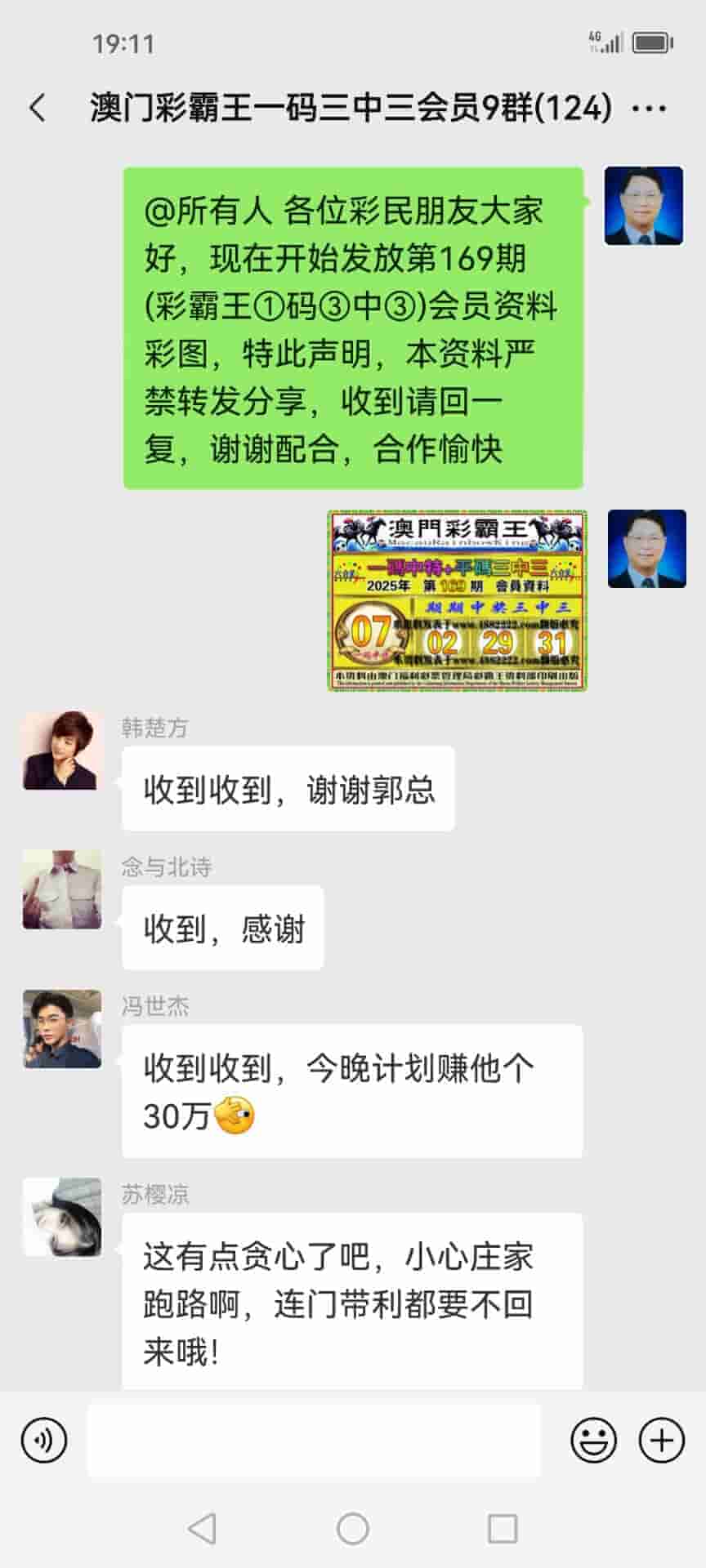Open the plus attachments menu
The width and height of the screenshot is (706, 1568).
[x=661, y=1441]
